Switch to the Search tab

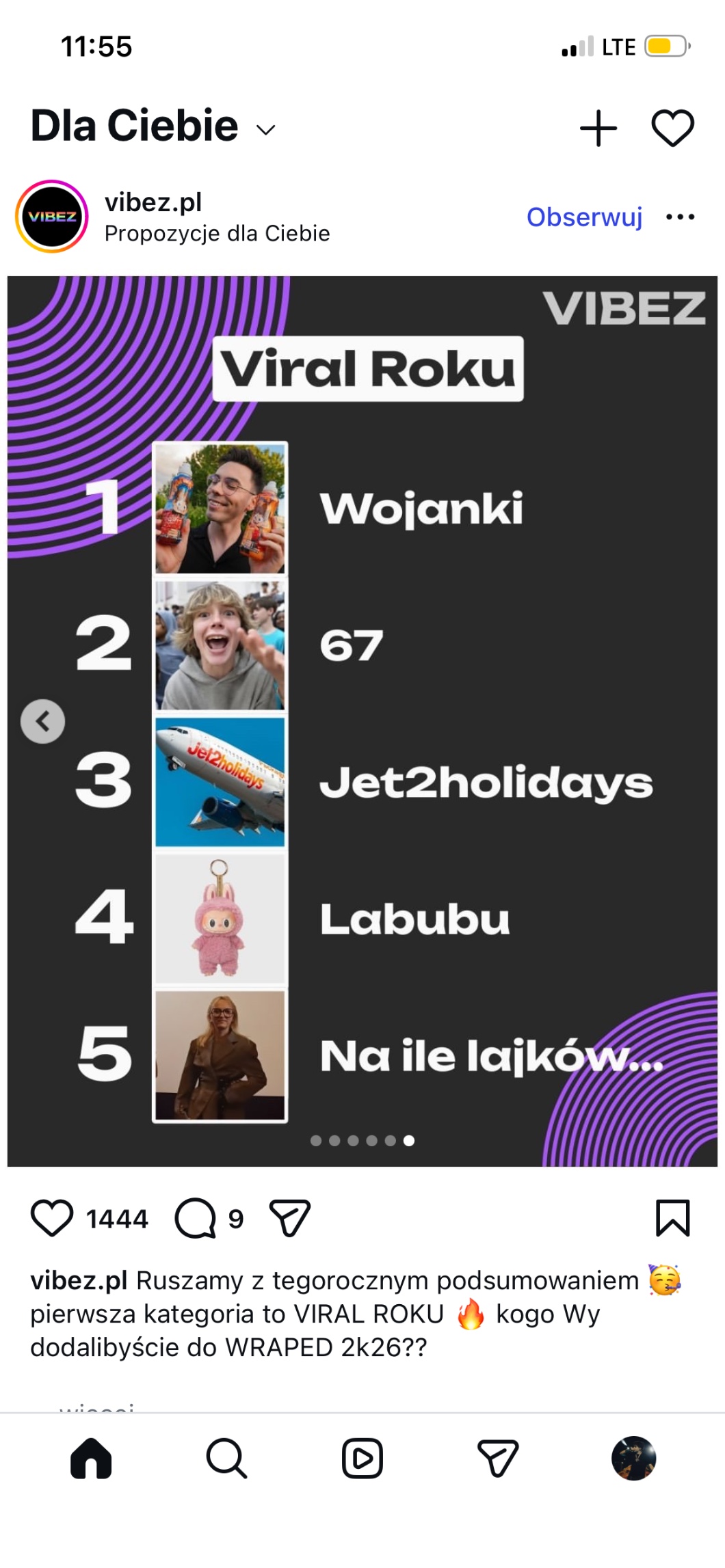(226, 1458)
